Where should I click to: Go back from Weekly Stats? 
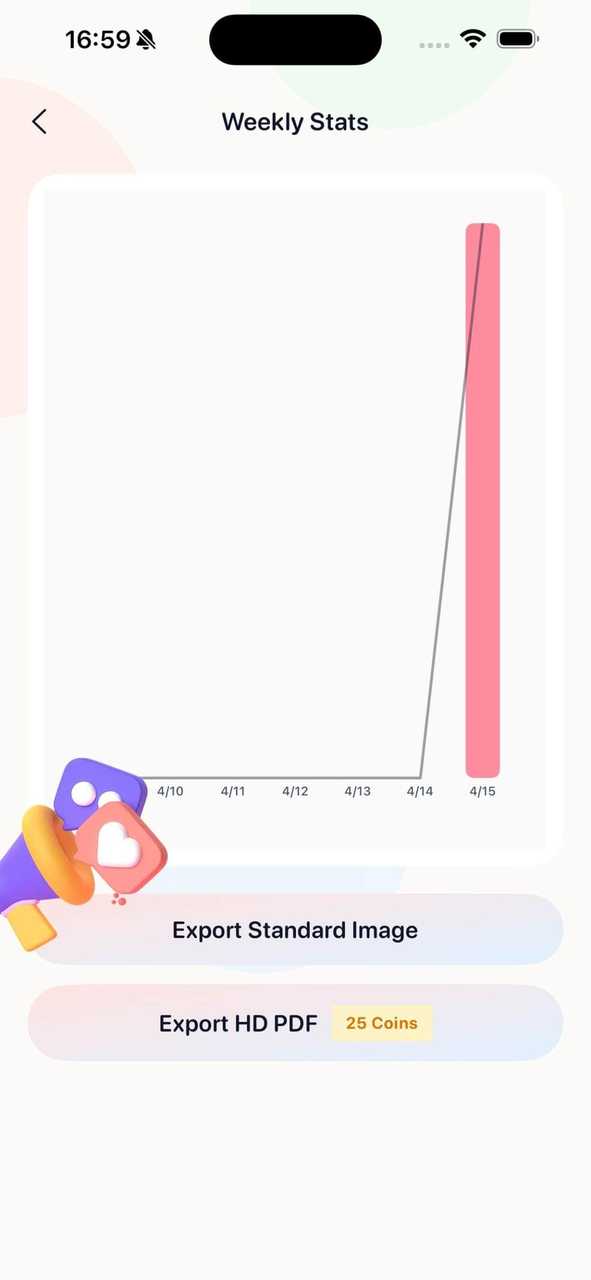click(39, 122)
